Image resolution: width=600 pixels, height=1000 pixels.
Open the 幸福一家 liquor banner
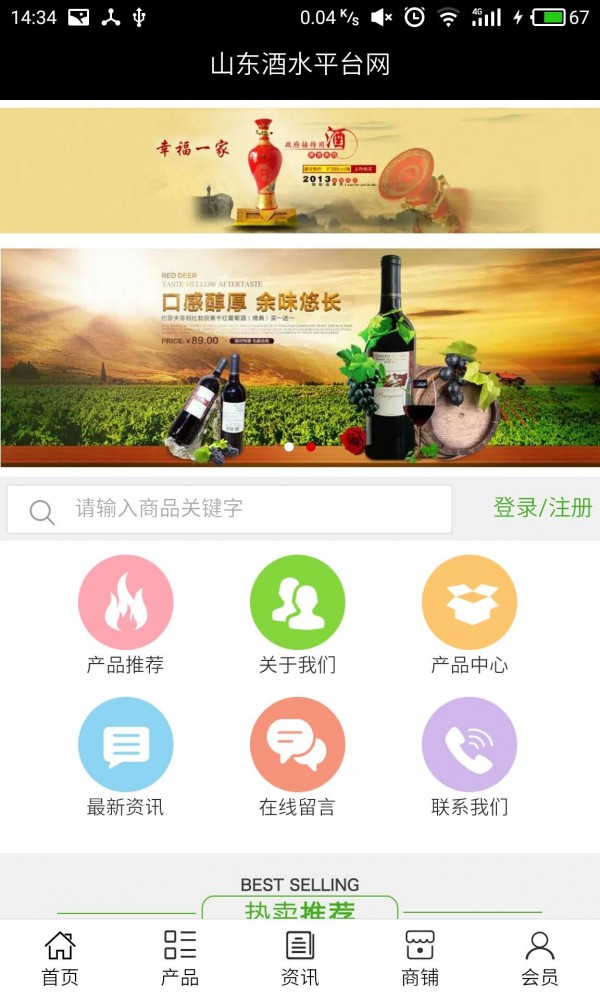click(300, 170)
